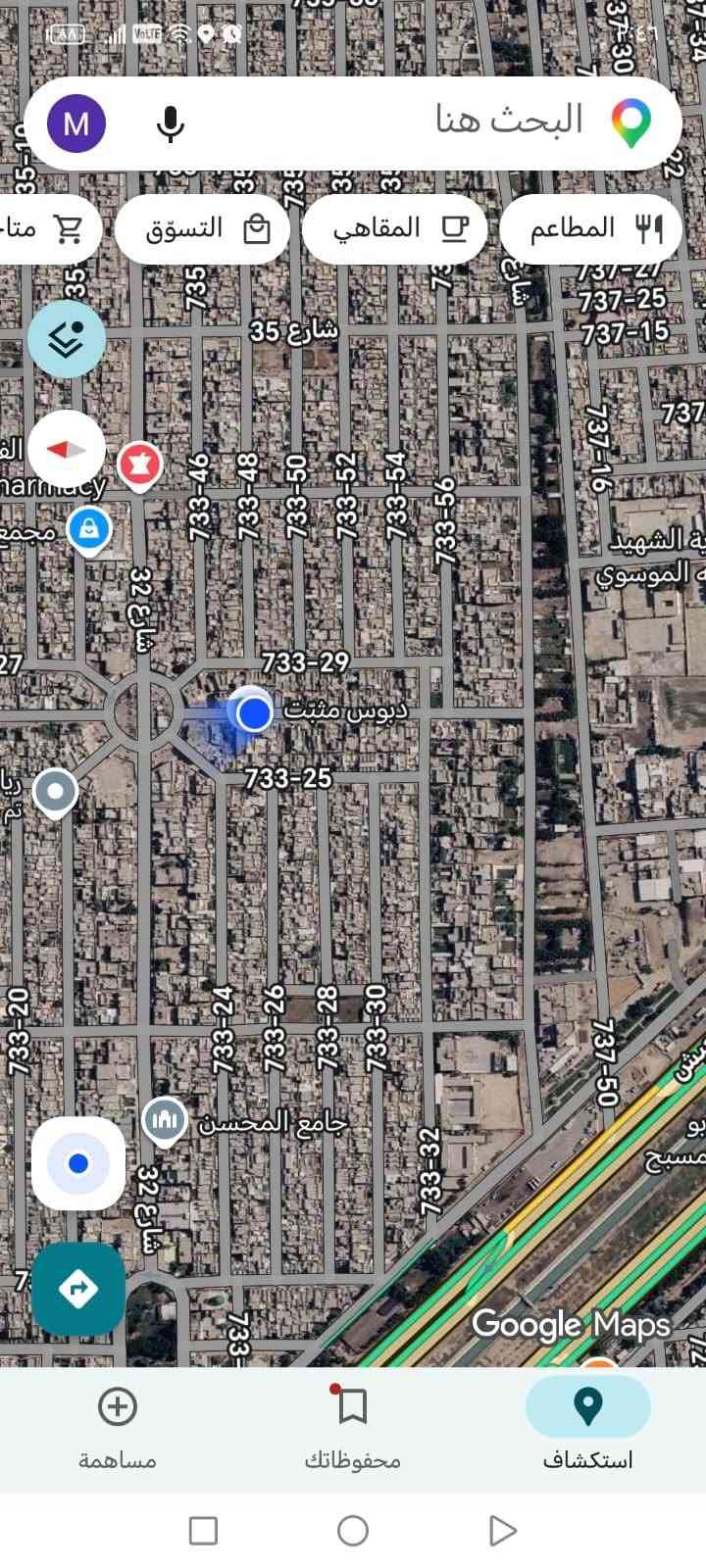The height and width of the screenshot is (1568, 706).
Task: Tap the red pharmacy marker
Action: (x=140, y=465)
